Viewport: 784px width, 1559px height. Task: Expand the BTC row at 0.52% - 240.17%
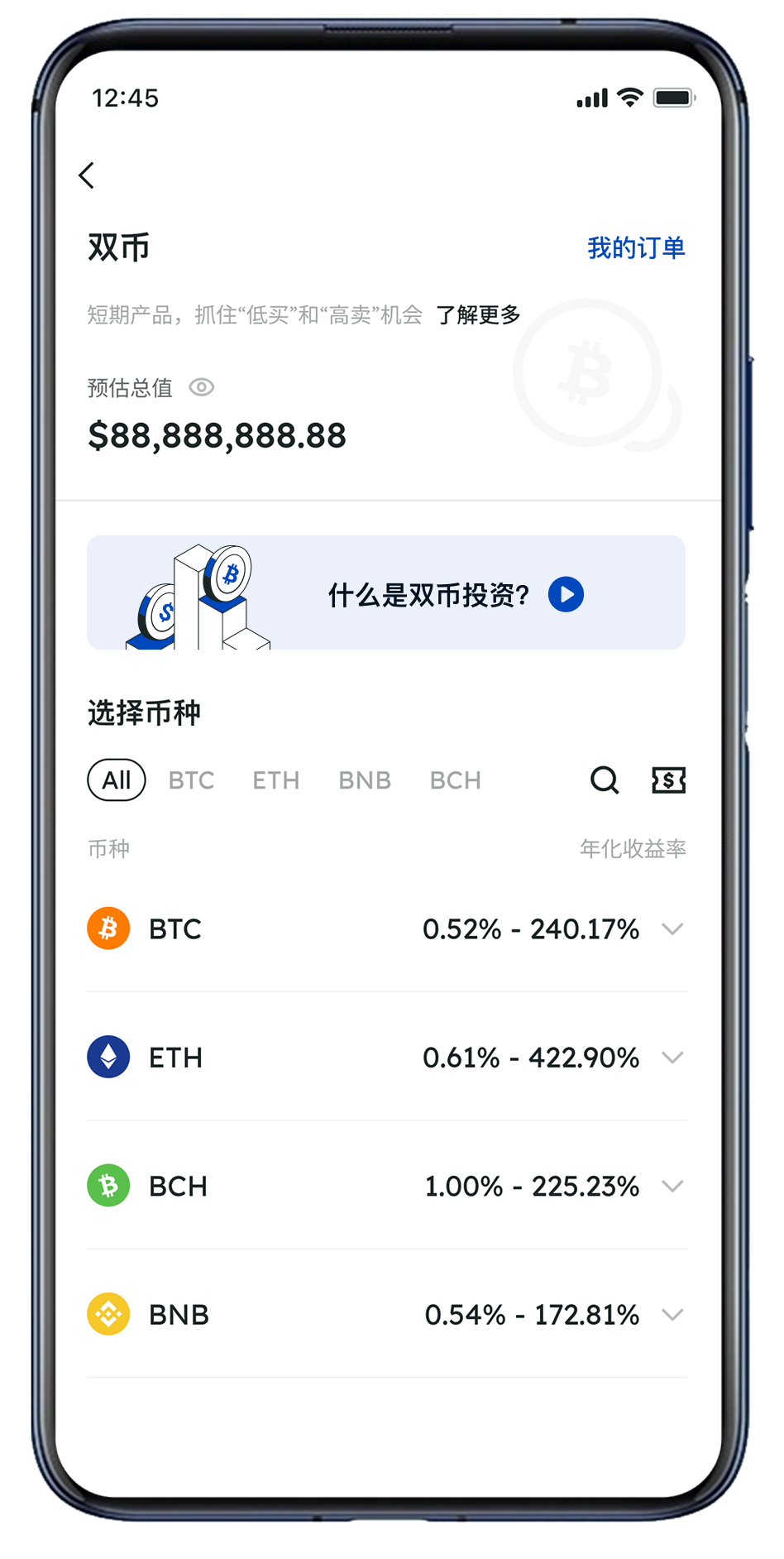[x=672, y=929]
